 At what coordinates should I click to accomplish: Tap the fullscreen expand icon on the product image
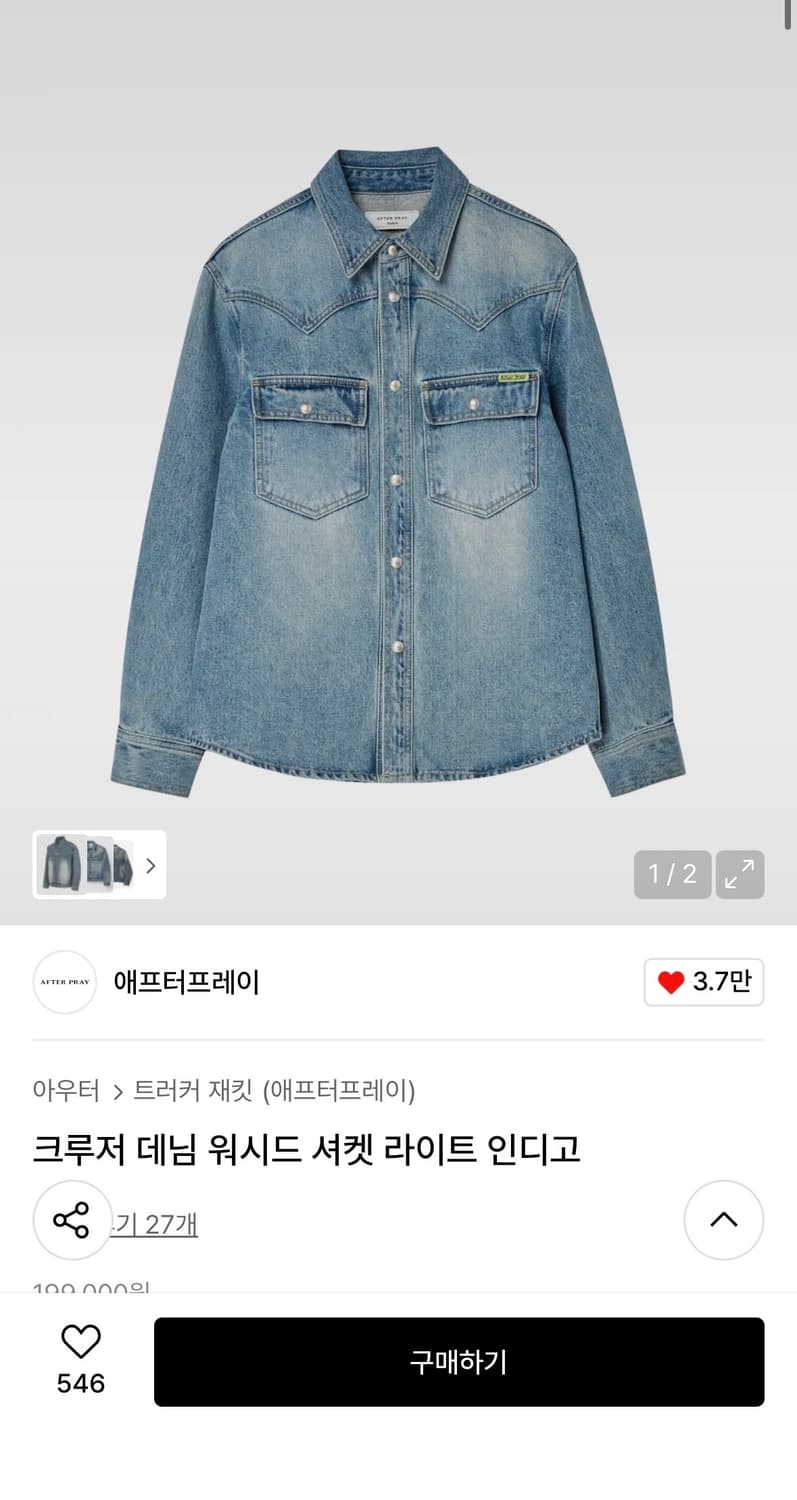tap(740, 874)
